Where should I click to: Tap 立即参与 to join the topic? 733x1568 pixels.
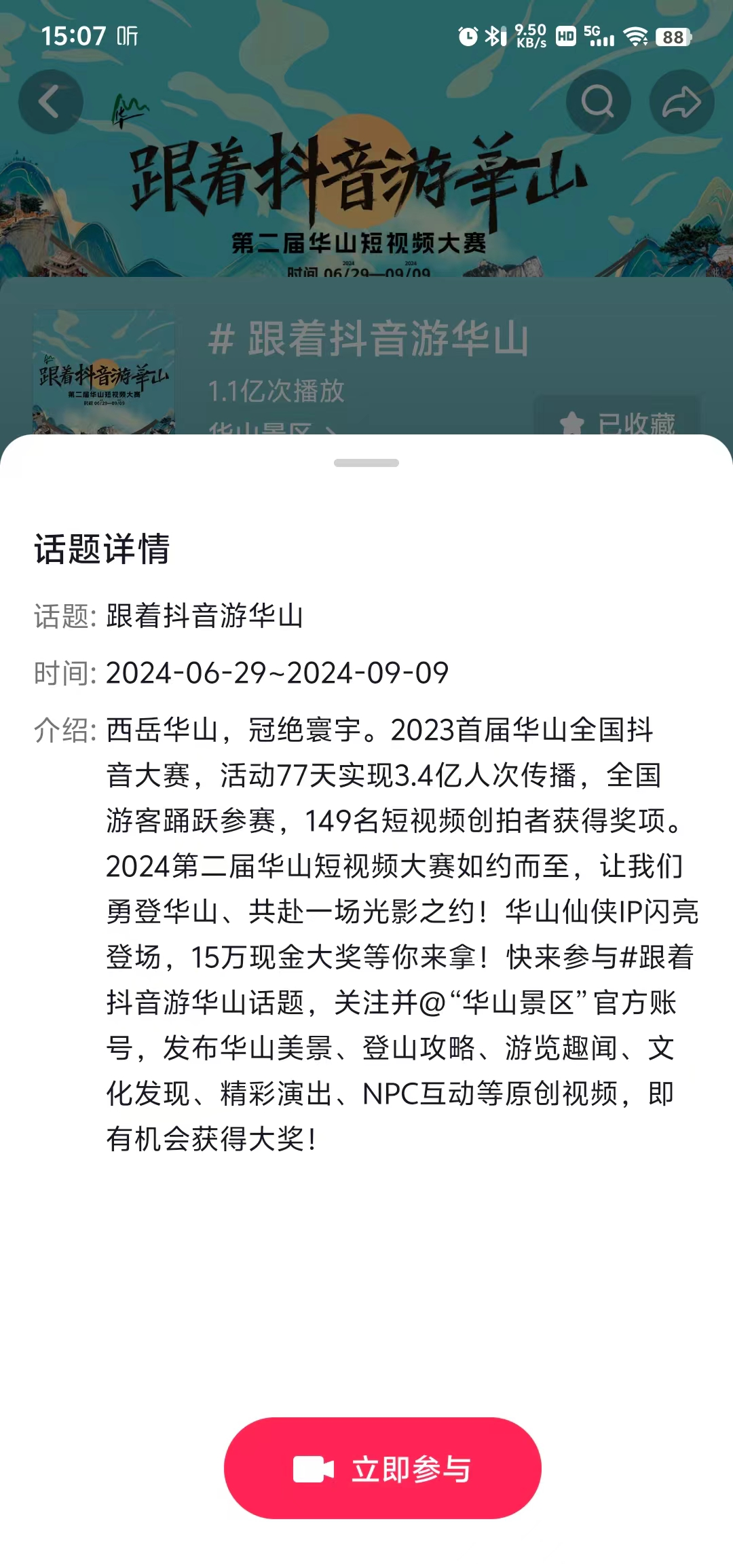(x=382, y=1468)
